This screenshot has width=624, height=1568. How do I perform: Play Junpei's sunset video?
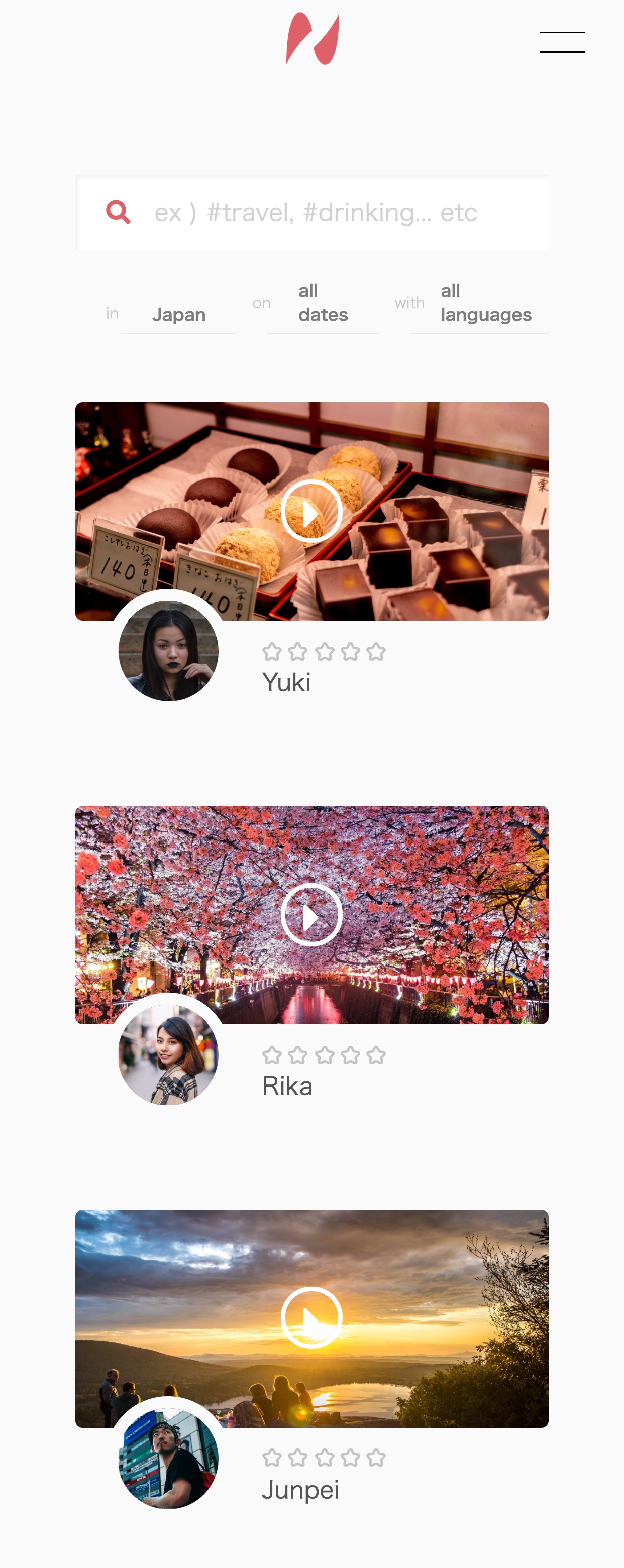(311, 1318)
